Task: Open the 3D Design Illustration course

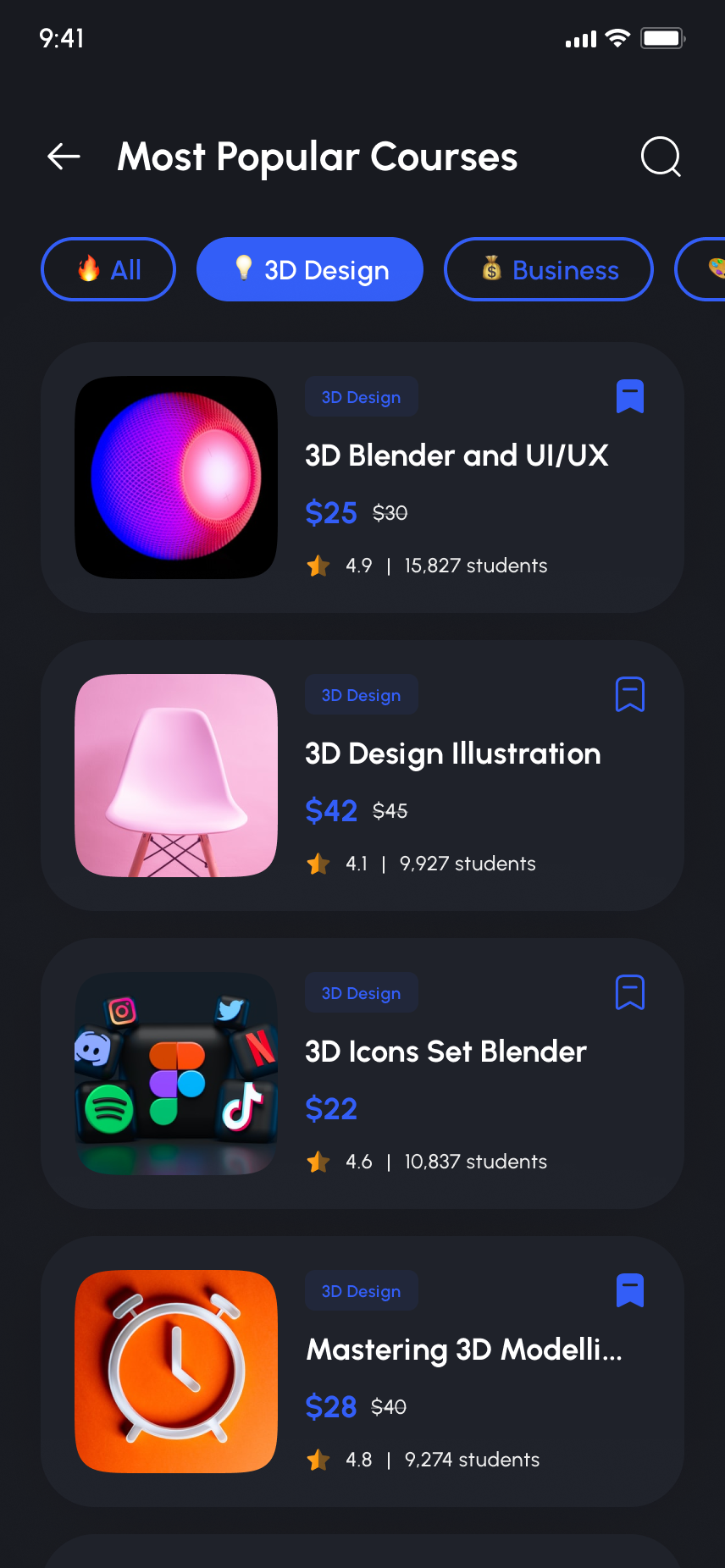Action: click(453, 754)
